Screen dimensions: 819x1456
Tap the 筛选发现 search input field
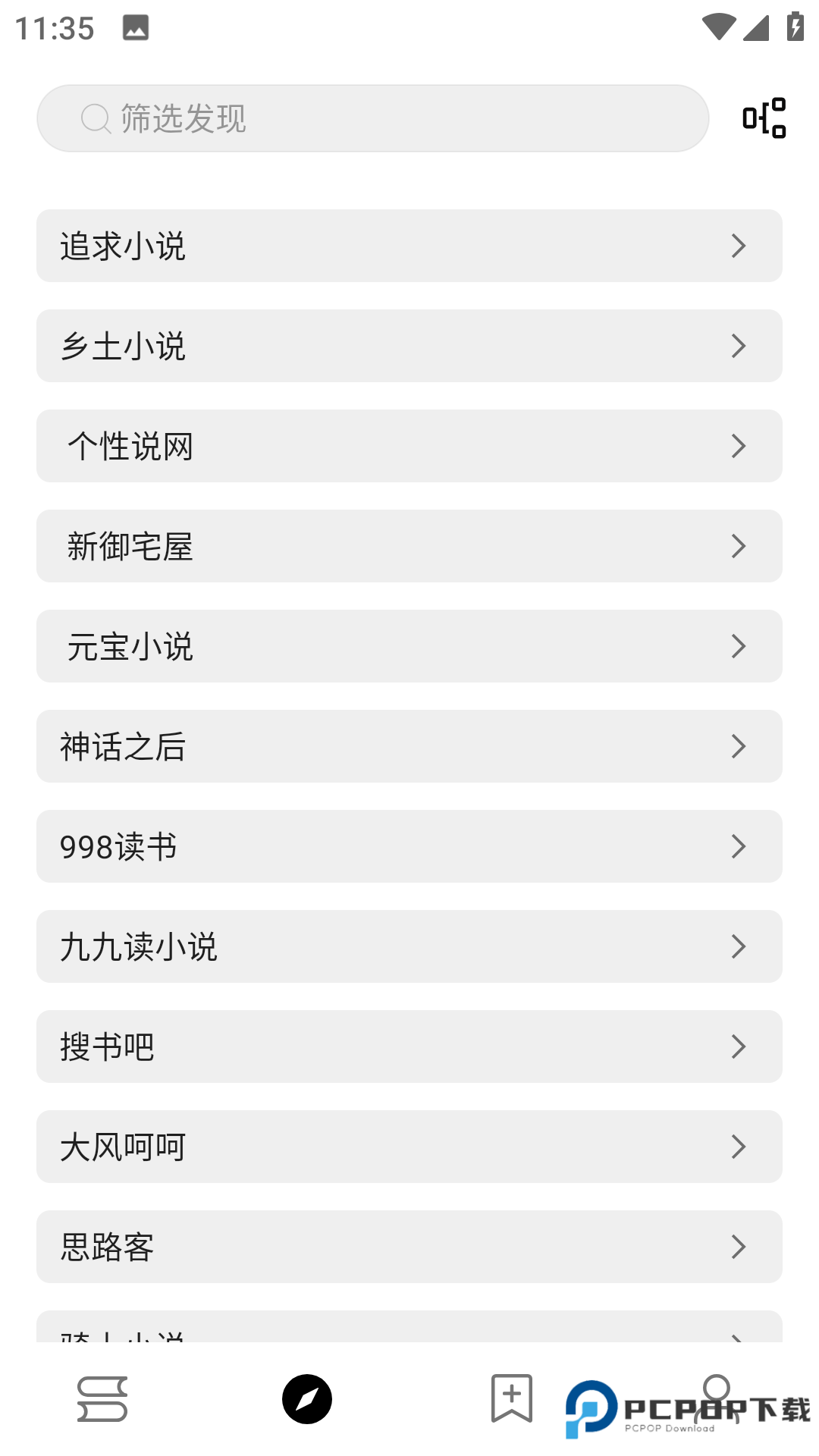(x=372, y=118)
